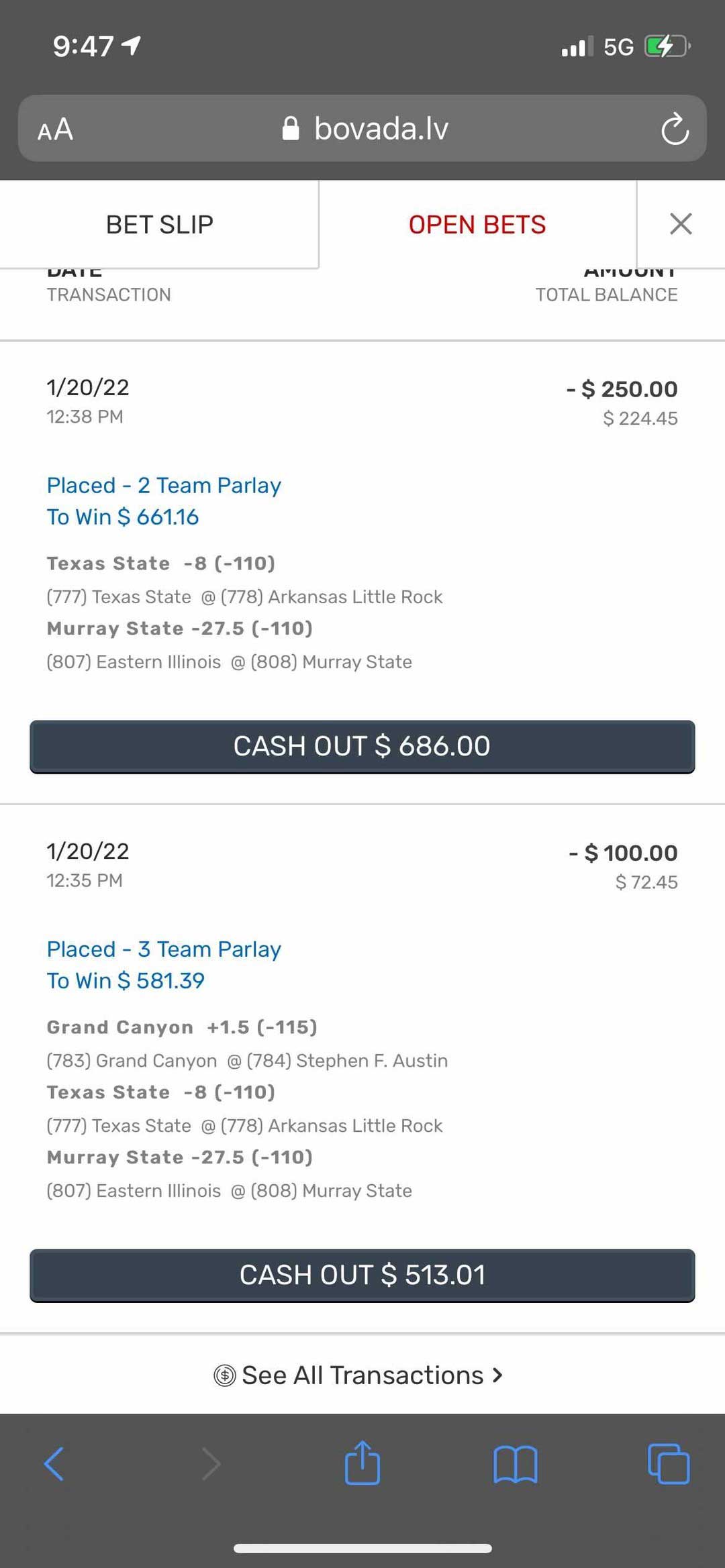Open See All Transactions

358,1375
